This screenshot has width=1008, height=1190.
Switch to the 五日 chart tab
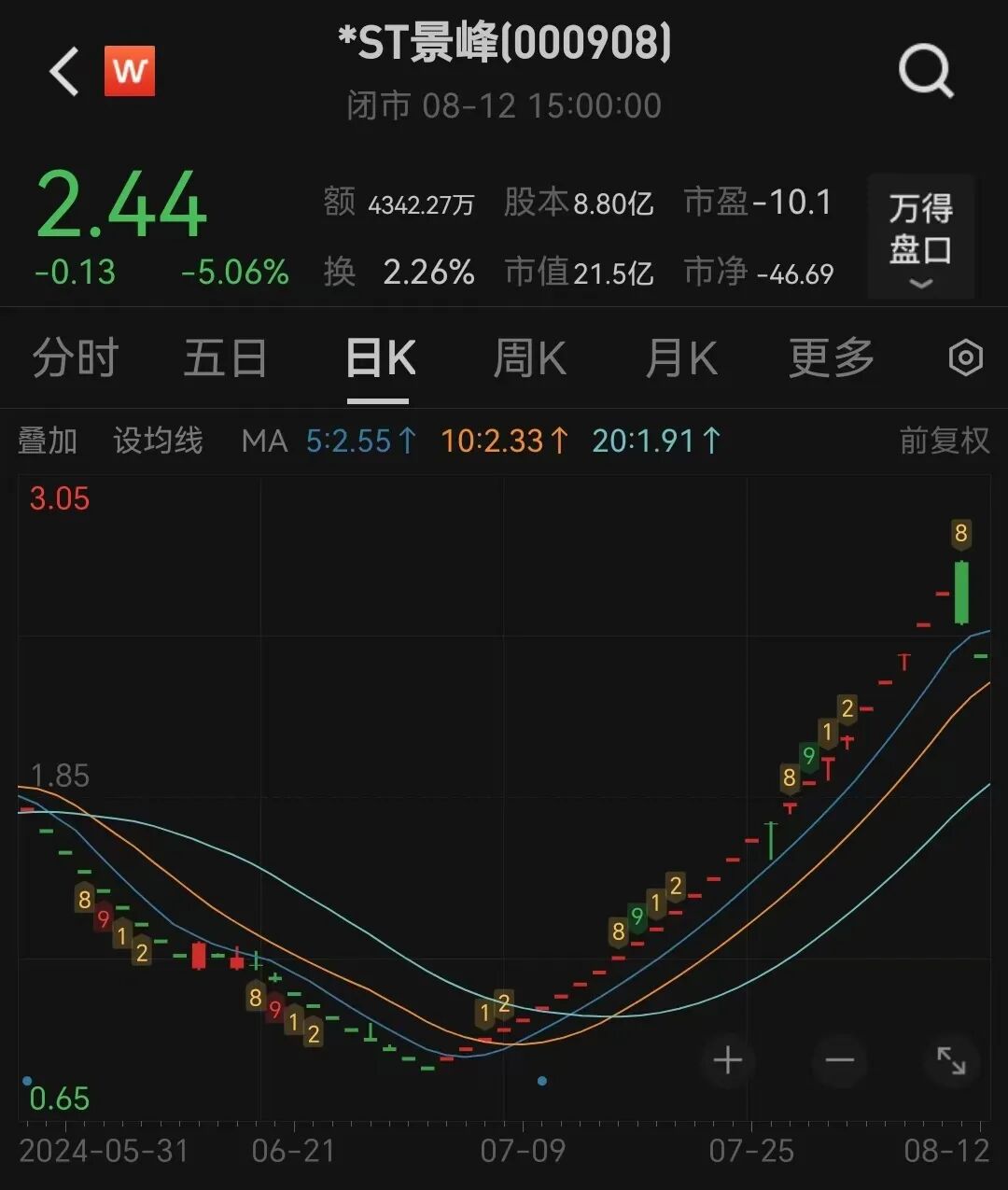(x=225, y=358)
